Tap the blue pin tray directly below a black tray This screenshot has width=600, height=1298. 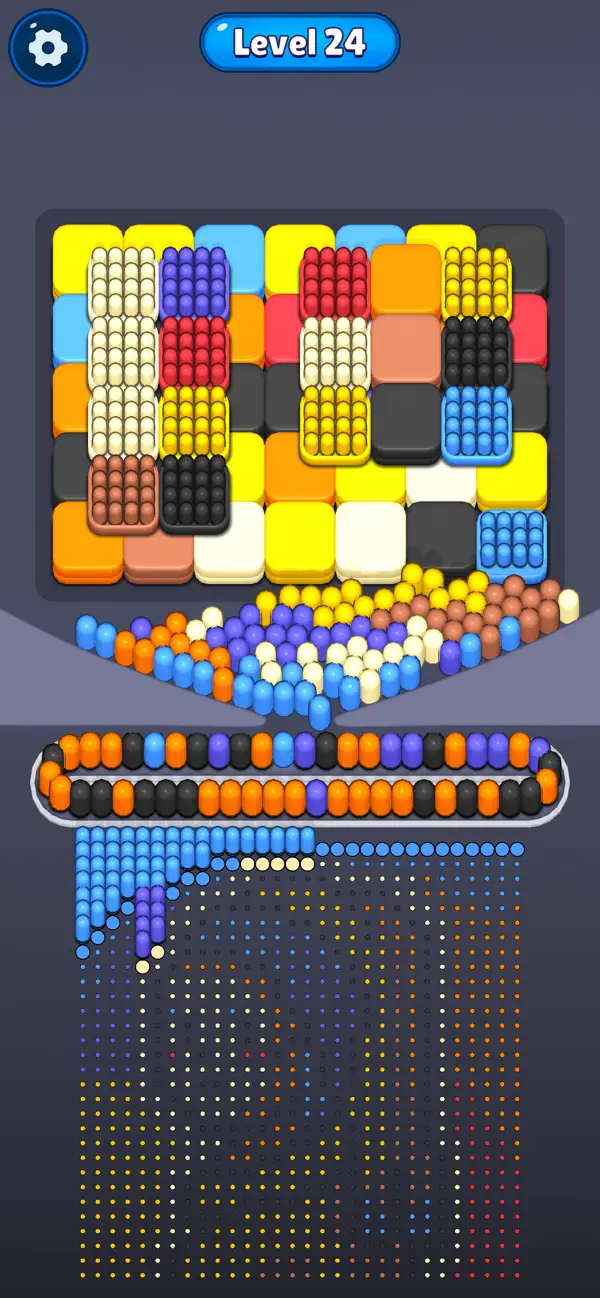pos(478,421)
